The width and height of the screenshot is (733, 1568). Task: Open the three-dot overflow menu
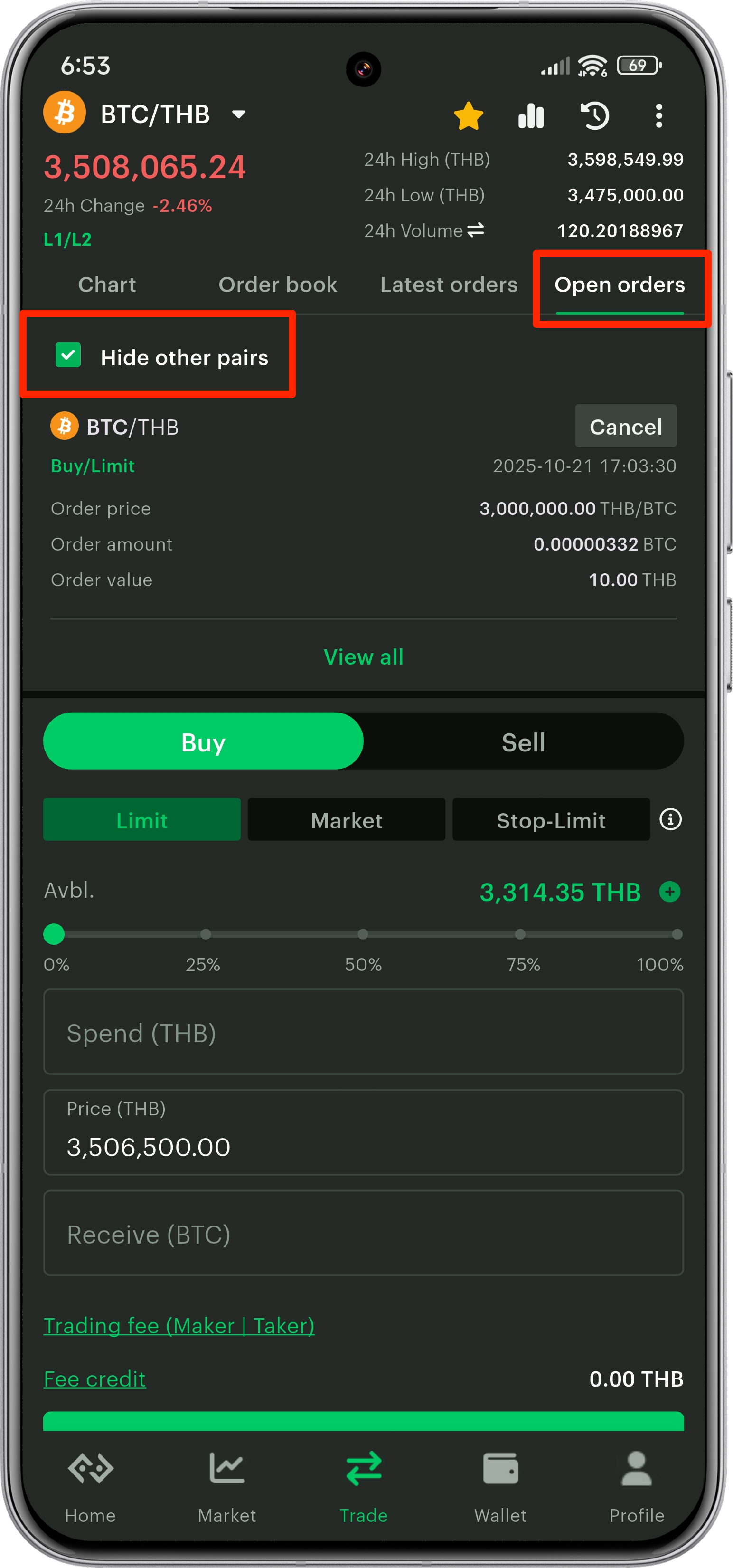(x=659, y=115)
